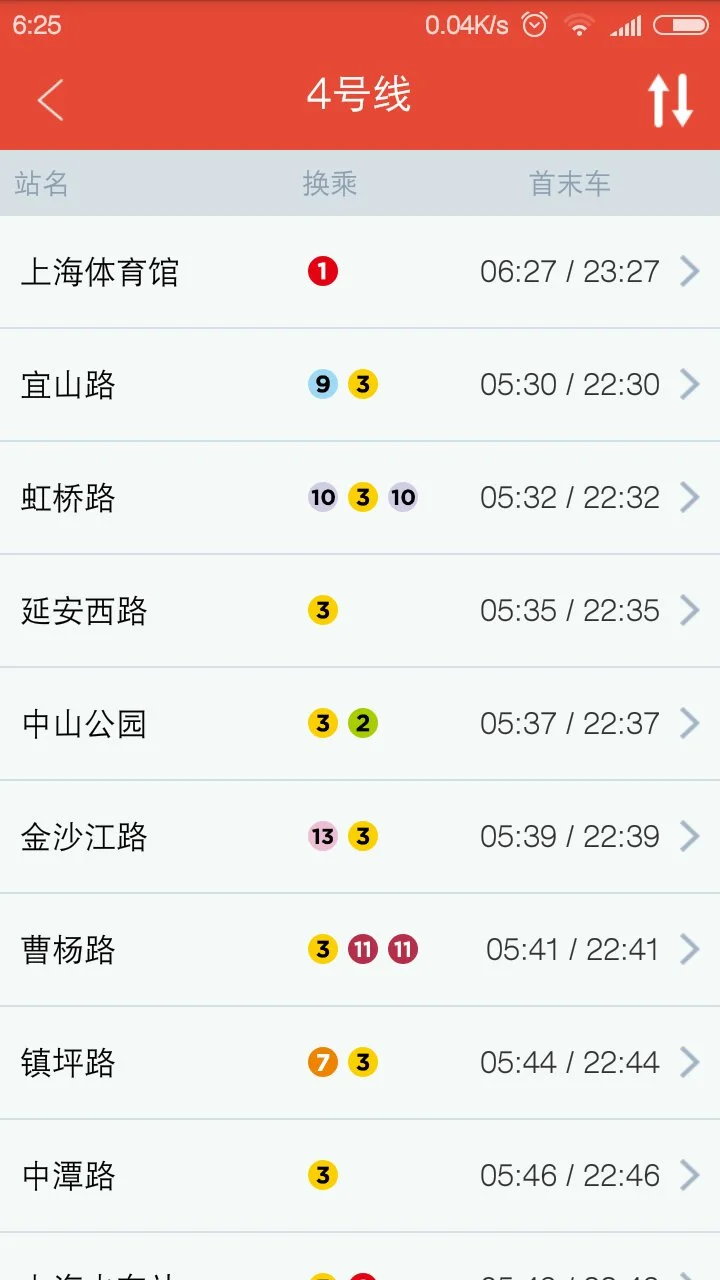Viewport: 720px width, 1280px height.
Task: Reverse the station order with the arrows icon
Action: coord(668,100)
